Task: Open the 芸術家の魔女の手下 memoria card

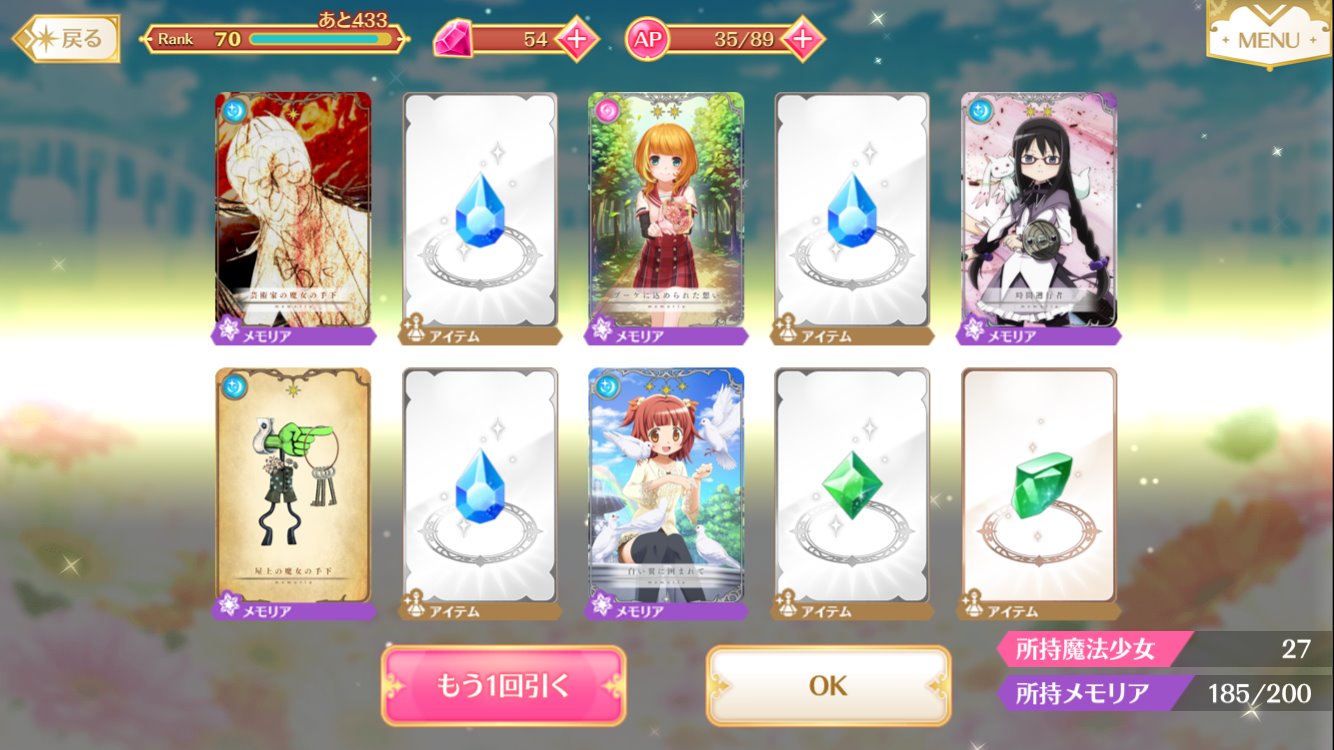Action: [x=293, y=210]
